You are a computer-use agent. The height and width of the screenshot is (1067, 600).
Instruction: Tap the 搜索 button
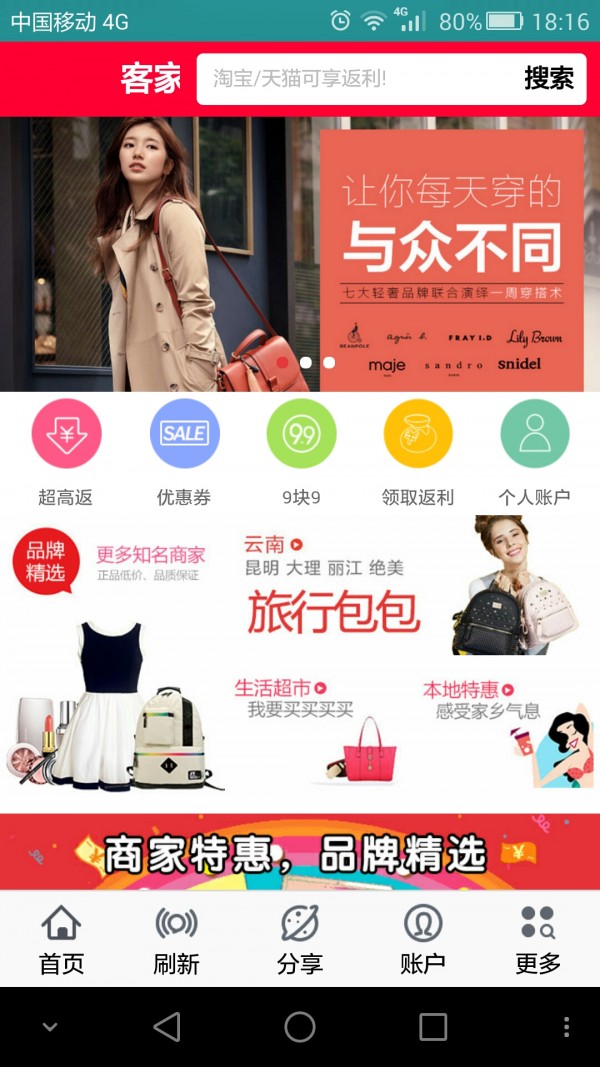(548, 79)
